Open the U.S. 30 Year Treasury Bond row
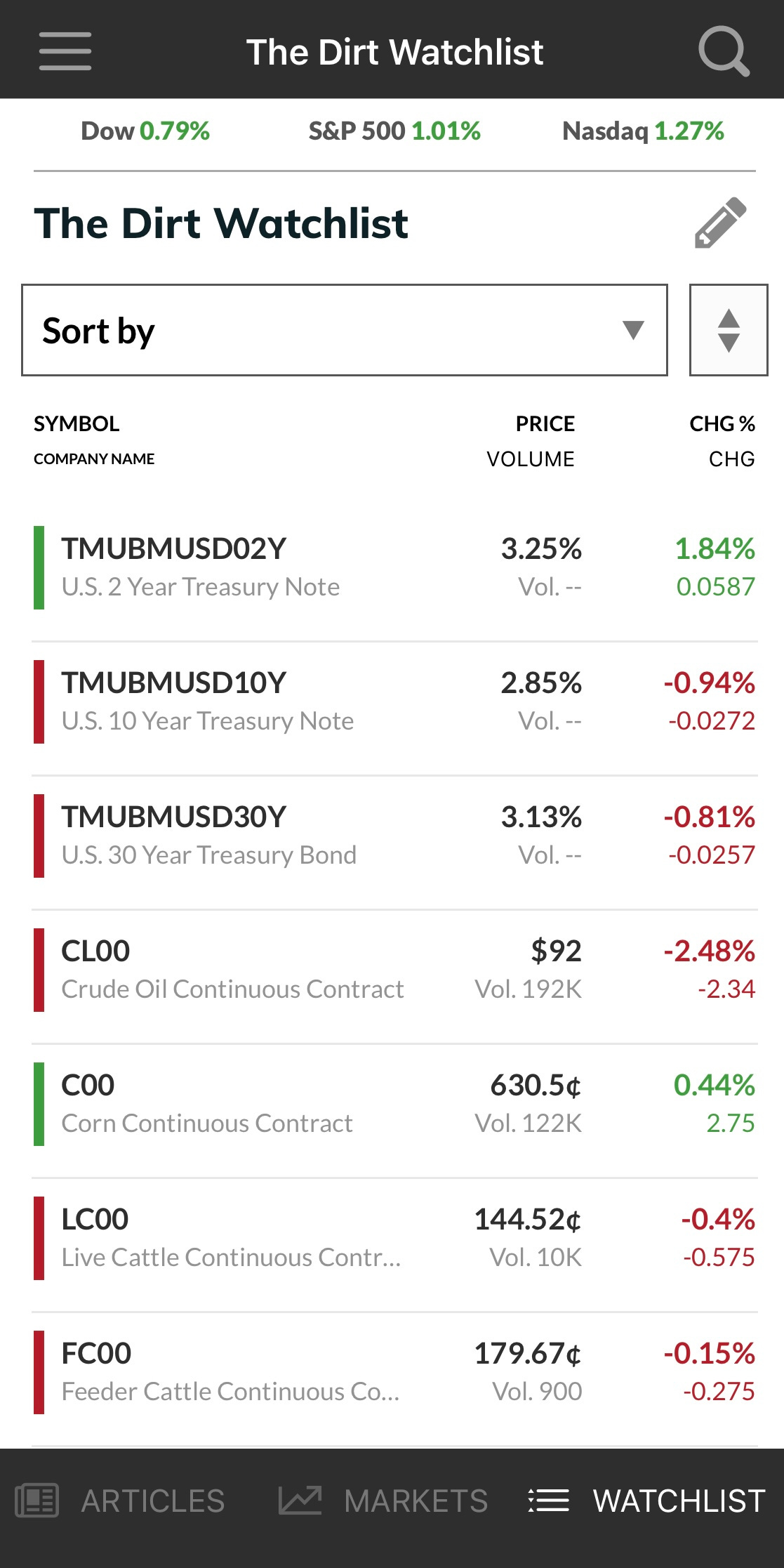This screenshot has width=784, height=1568. [394, 836]
